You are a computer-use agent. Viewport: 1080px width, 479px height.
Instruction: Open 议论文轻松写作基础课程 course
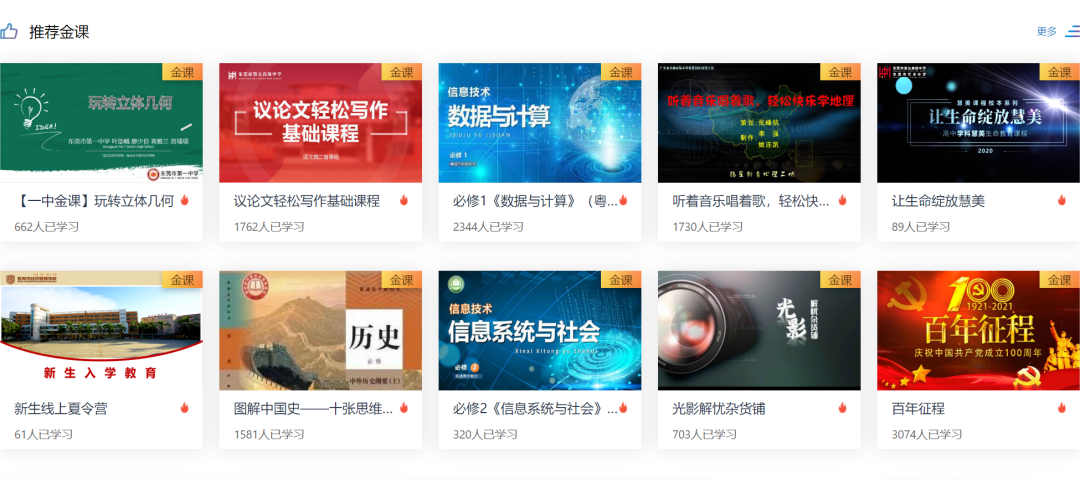(320, 123)
